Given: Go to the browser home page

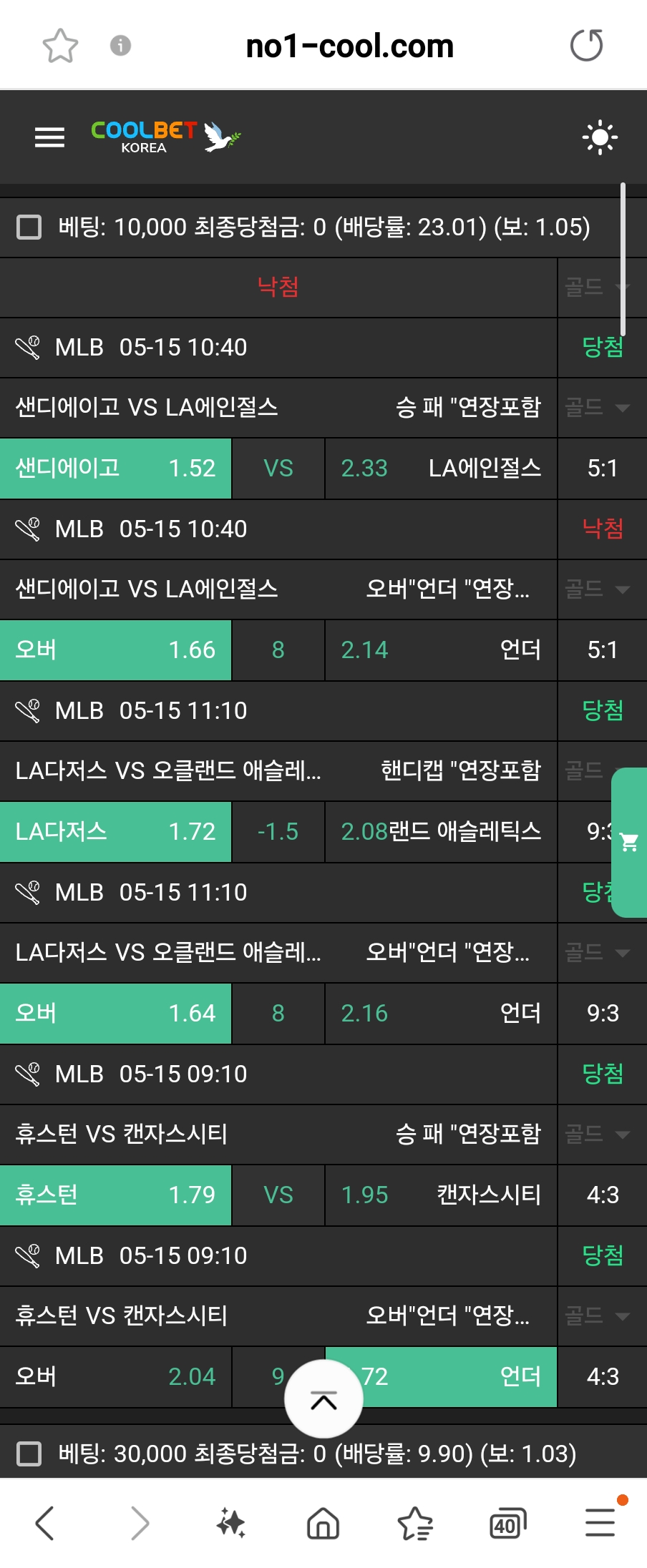Looking at the screenshot, I should (323, 1523).
